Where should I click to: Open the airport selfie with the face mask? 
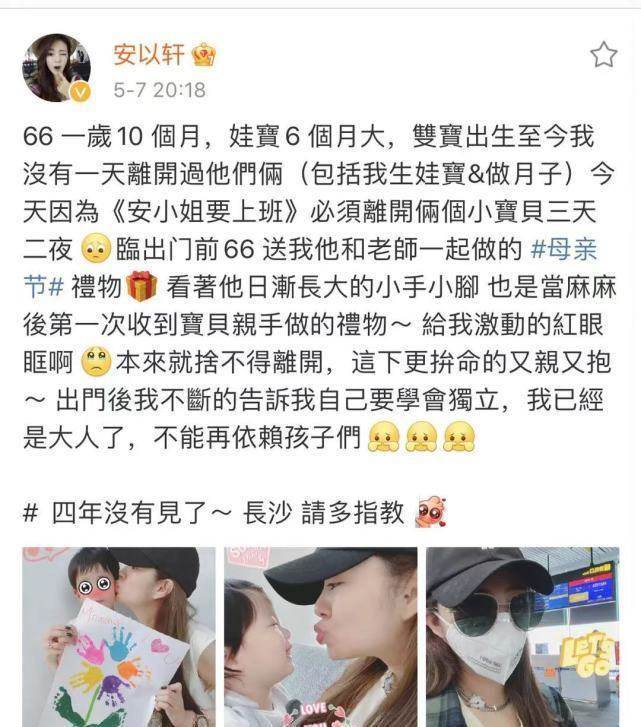522,636
